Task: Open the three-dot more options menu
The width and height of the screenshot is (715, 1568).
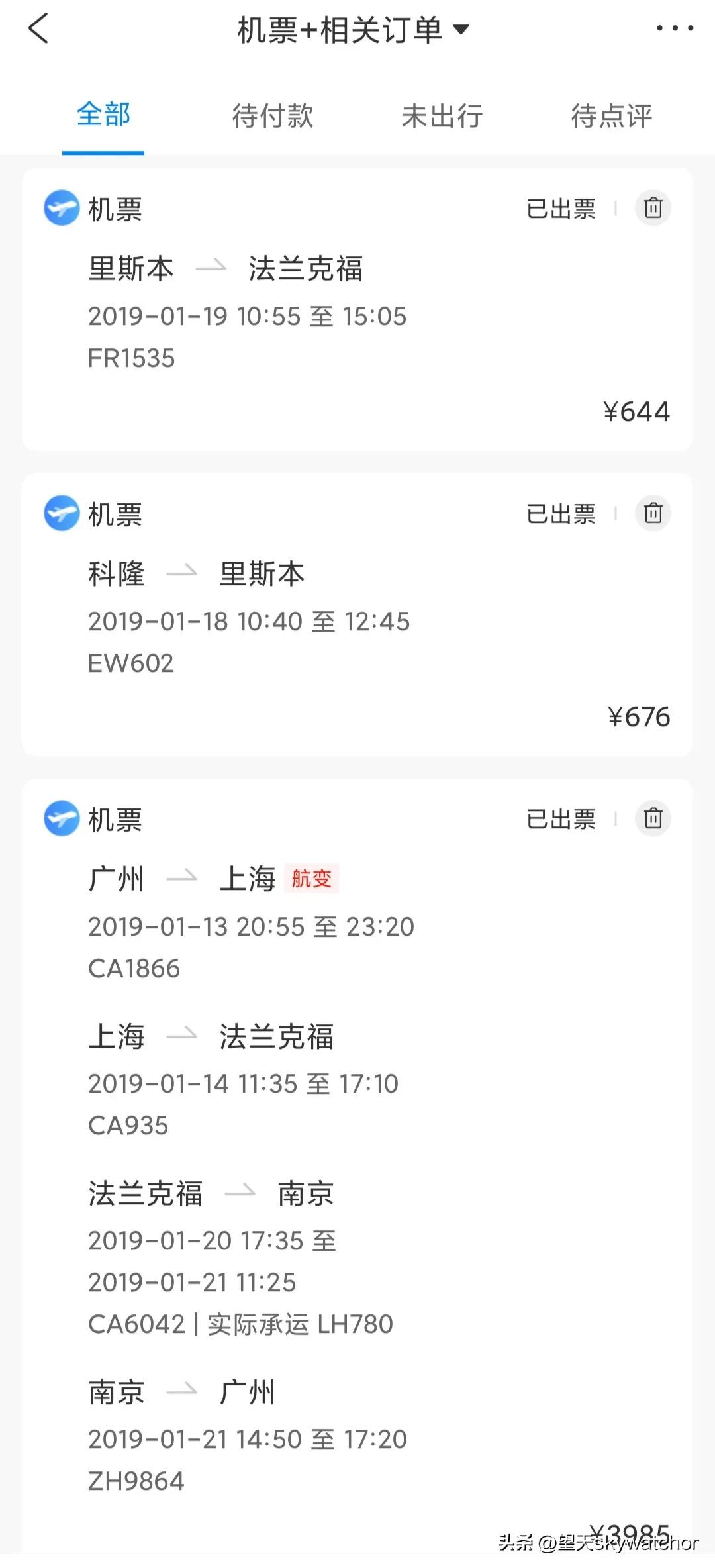Action: pyautogui.click(x=675, y=28)
